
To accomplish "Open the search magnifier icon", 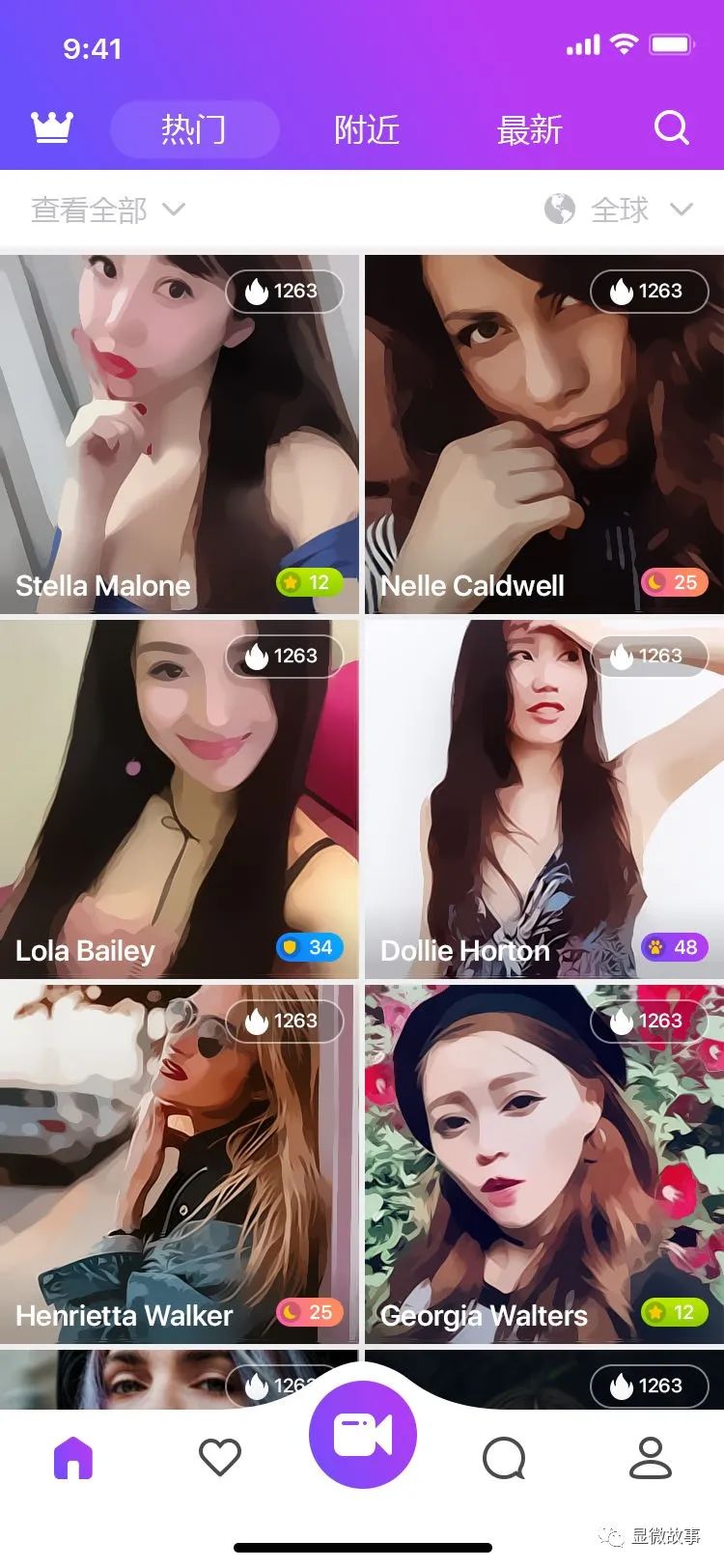I will (x=671, y=127).
